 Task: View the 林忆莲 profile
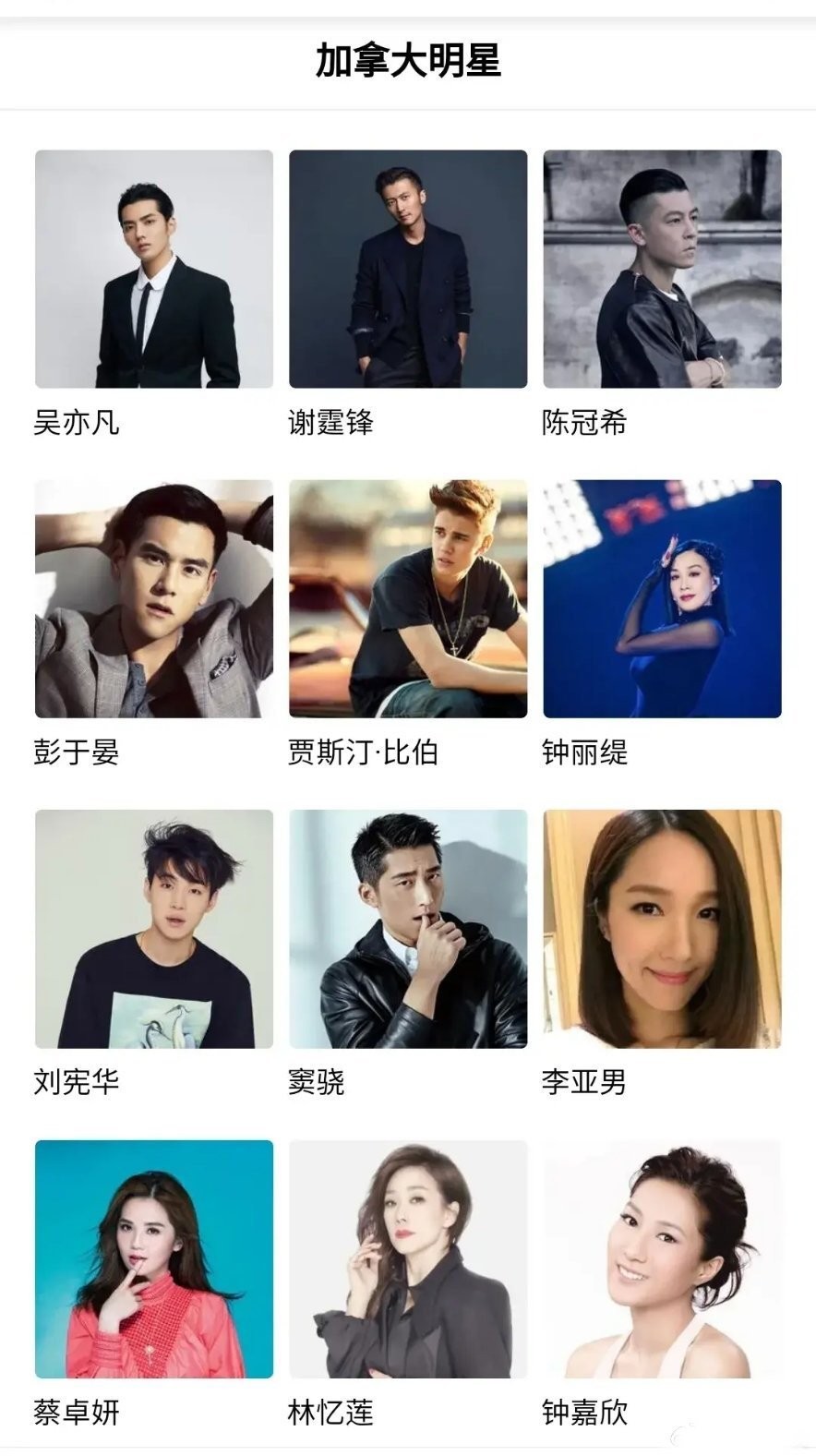[408, 1258]
